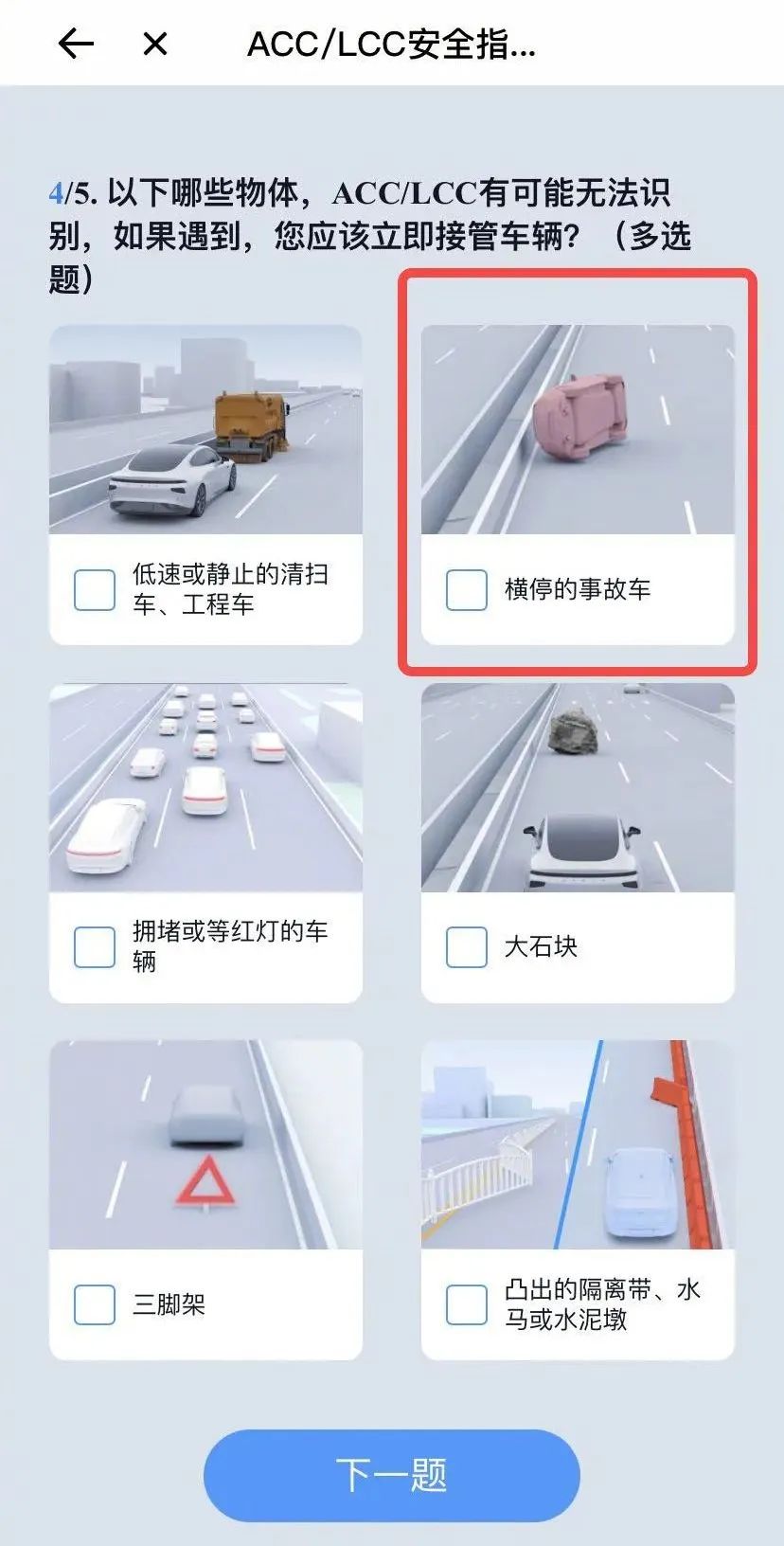
Task: Close the ACC/LCC safety guide page
Action: [x=154, y=44]
